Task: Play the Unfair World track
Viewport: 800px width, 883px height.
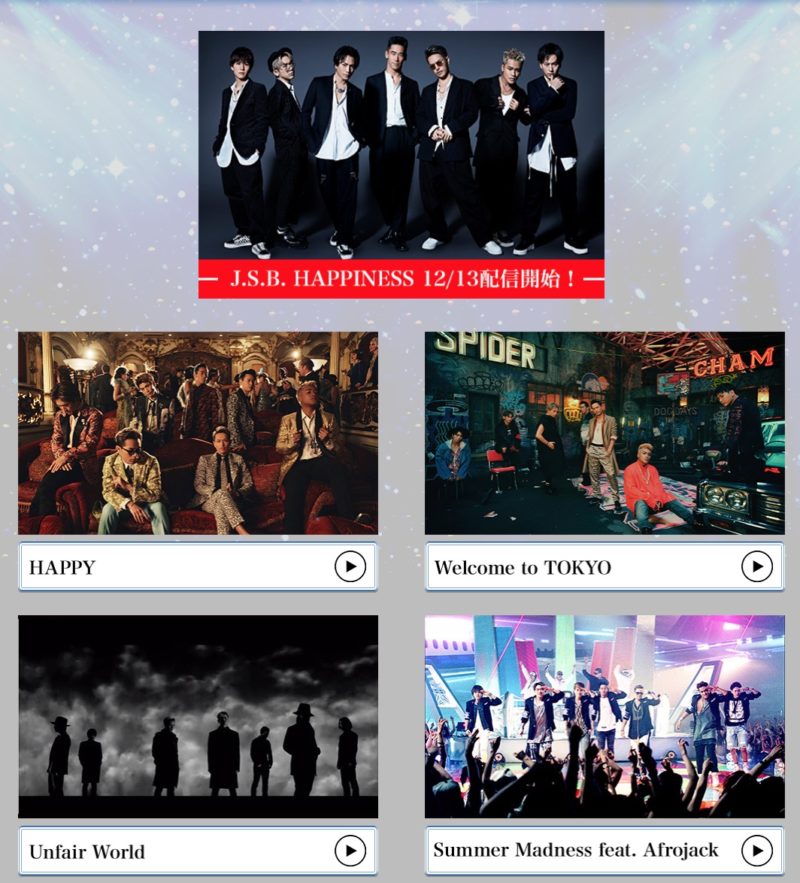Action: [349, 851]
